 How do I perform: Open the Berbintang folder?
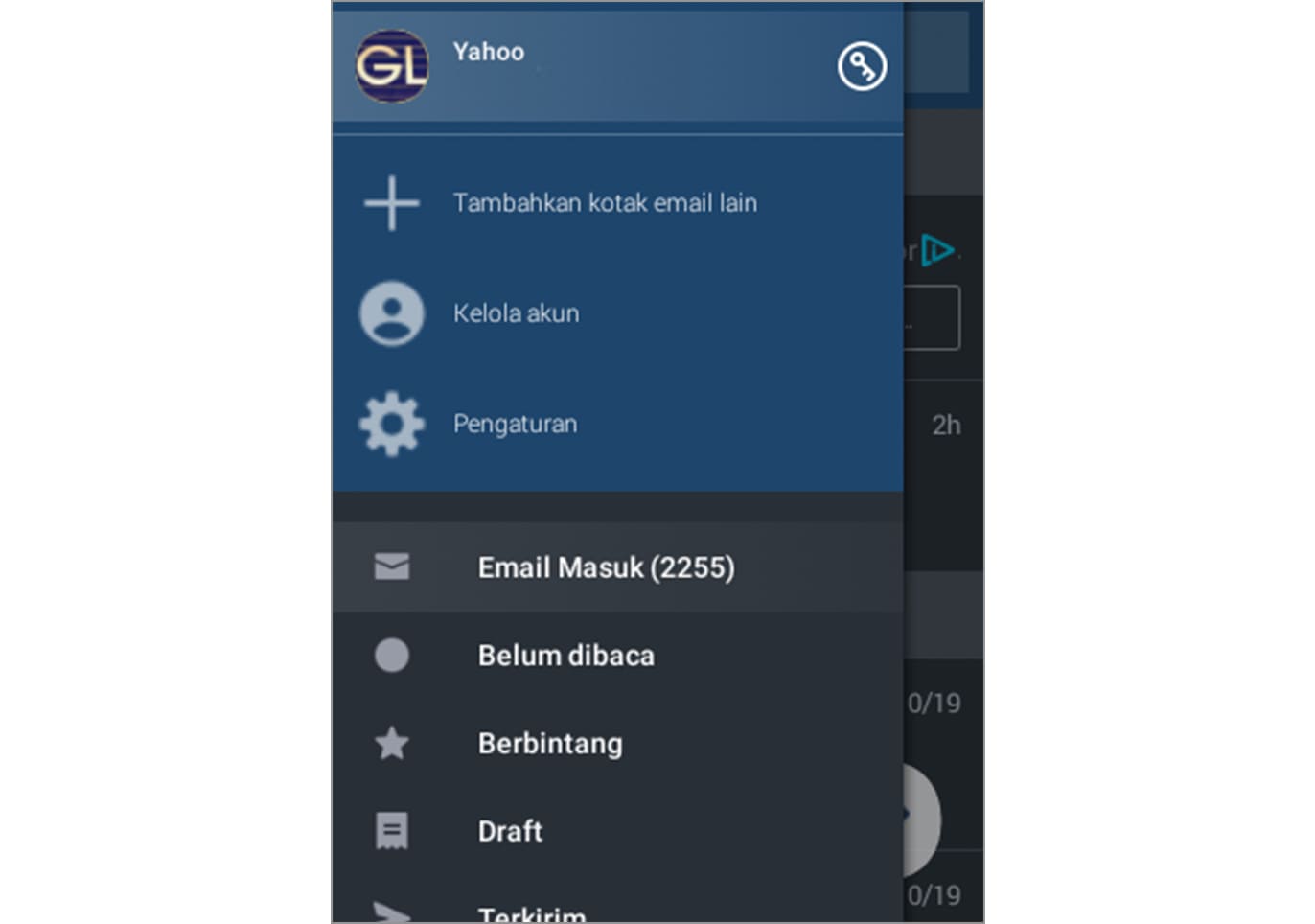pyautogui.click(x=550, y=744)
